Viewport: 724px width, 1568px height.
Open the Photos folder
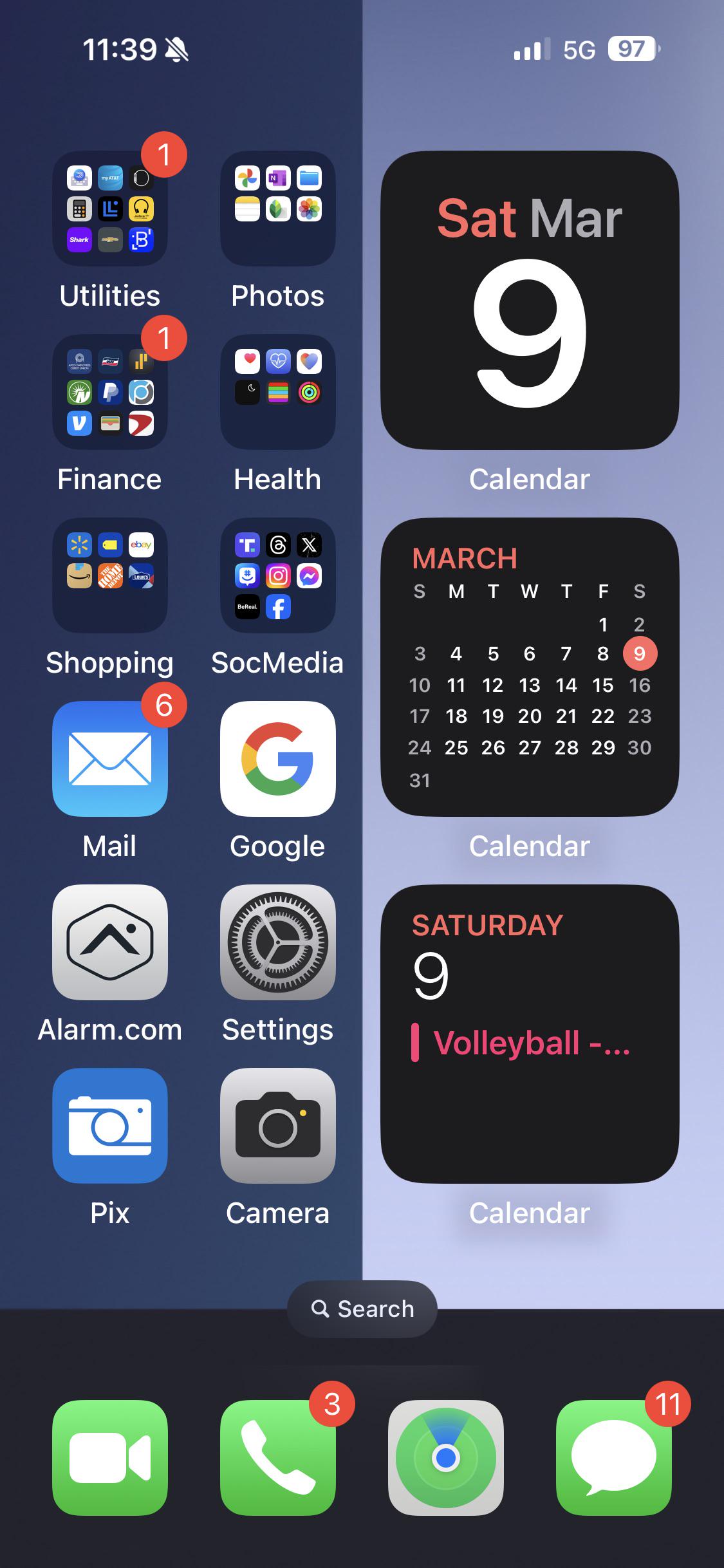277,208
